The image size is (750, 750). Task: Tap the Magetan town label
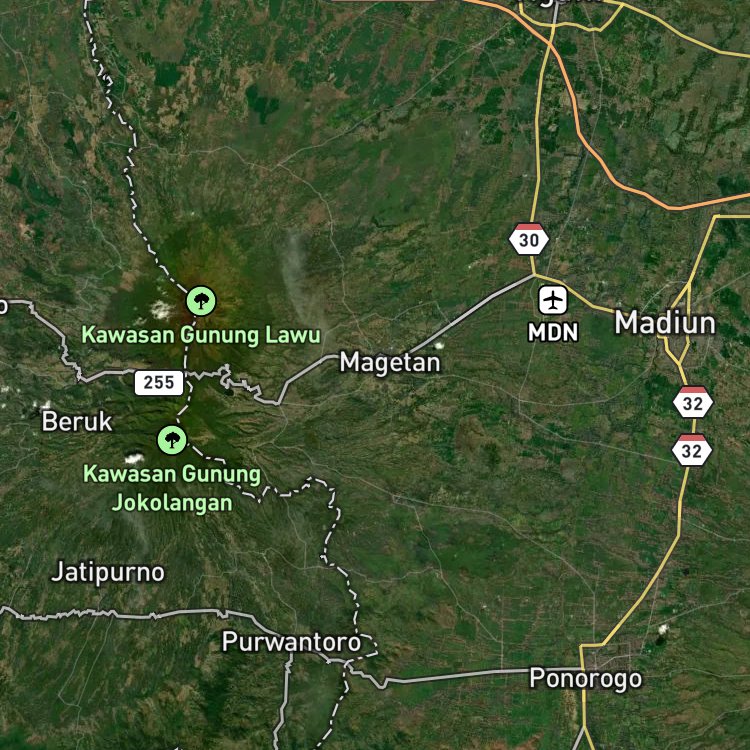coord(390,363)
